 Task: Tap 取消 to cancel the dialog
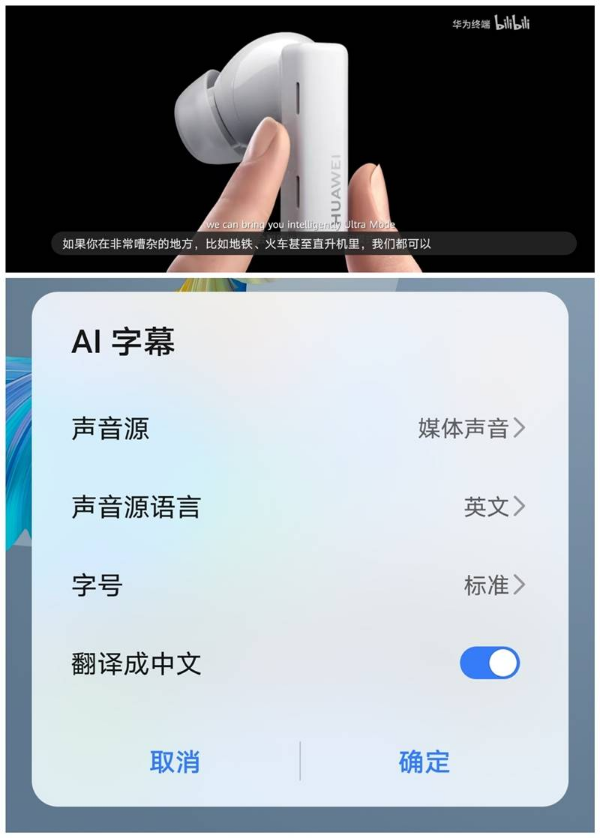pyautogui.click(x=175, y=762)
